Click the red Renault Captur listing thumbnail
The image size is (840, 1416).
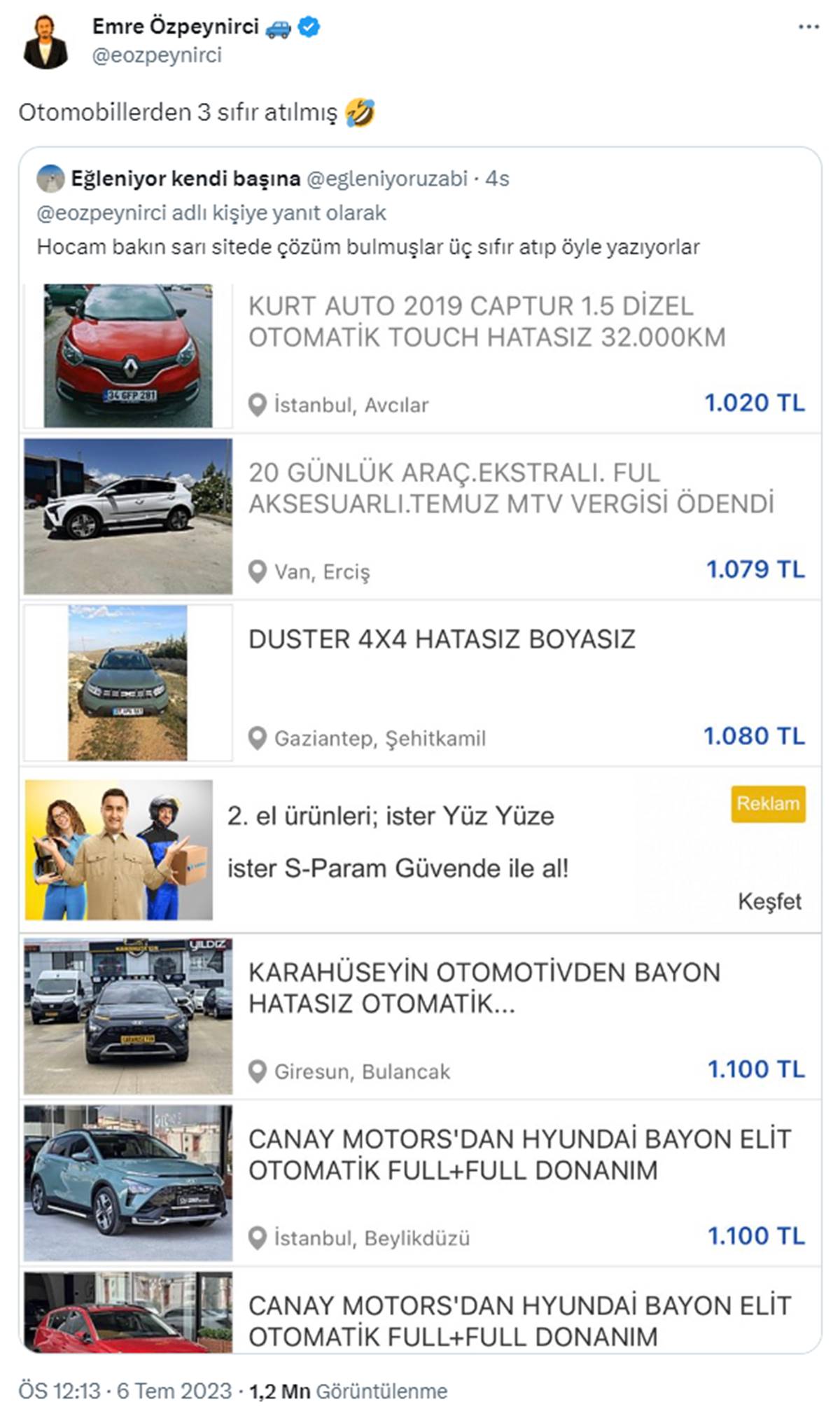coord(129,352)
